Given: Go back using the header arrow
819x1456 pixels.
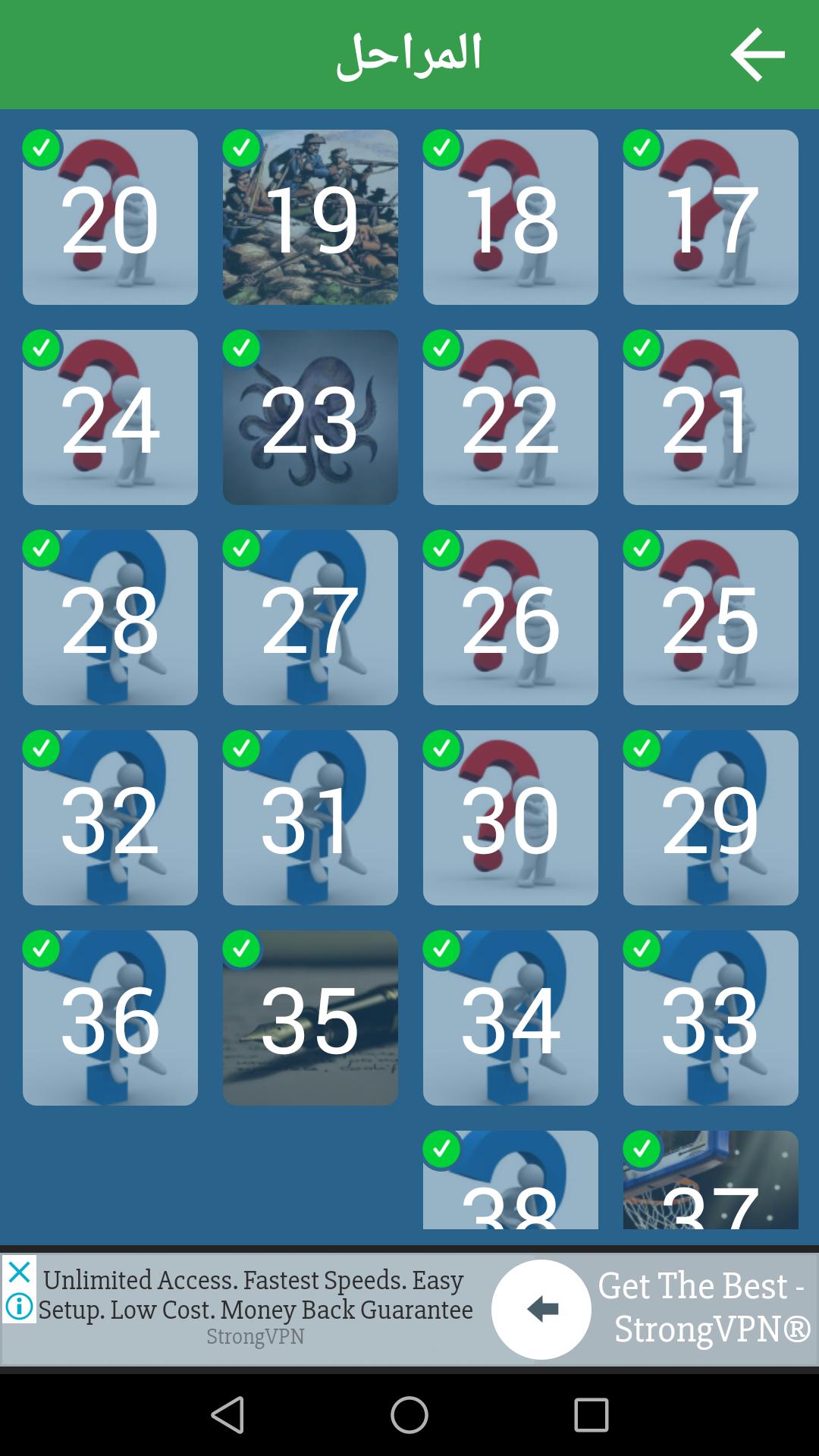Looking at the screenshot, I should click(757, 55).
